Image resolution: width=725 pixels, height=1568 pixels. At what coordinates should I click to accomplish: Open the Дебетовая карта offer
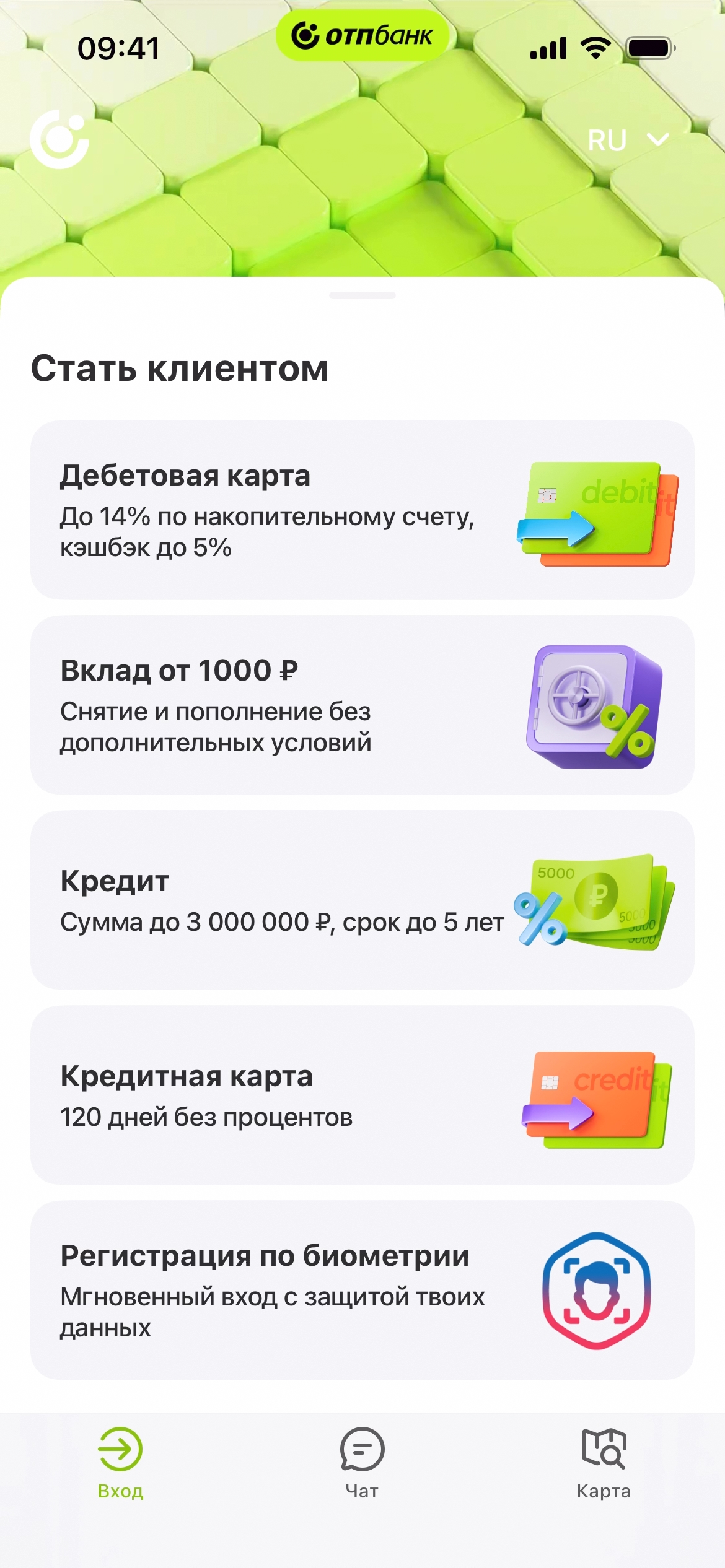pyautogui.click(x=362, y=510)
